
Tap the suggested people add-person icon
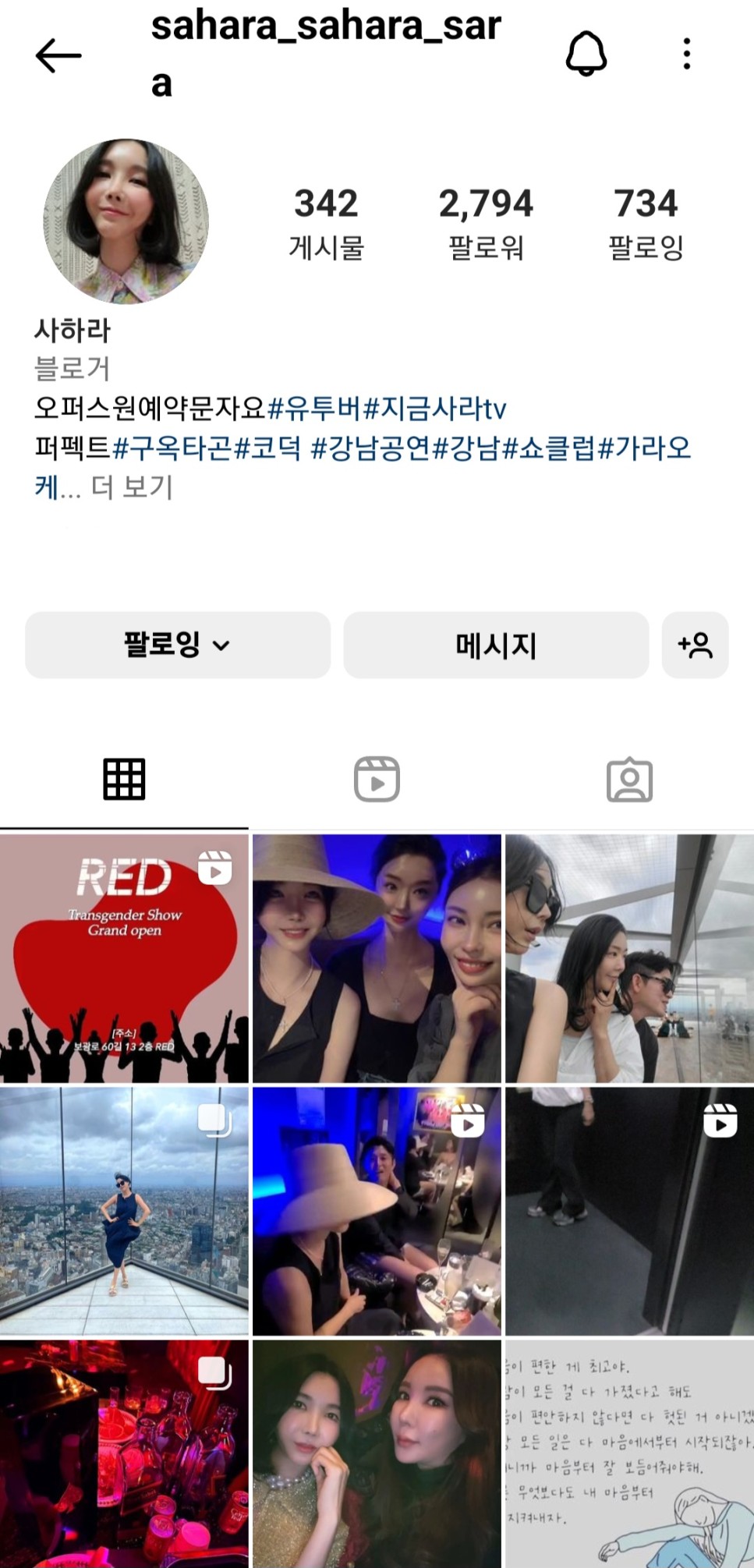tap(695, 645)
